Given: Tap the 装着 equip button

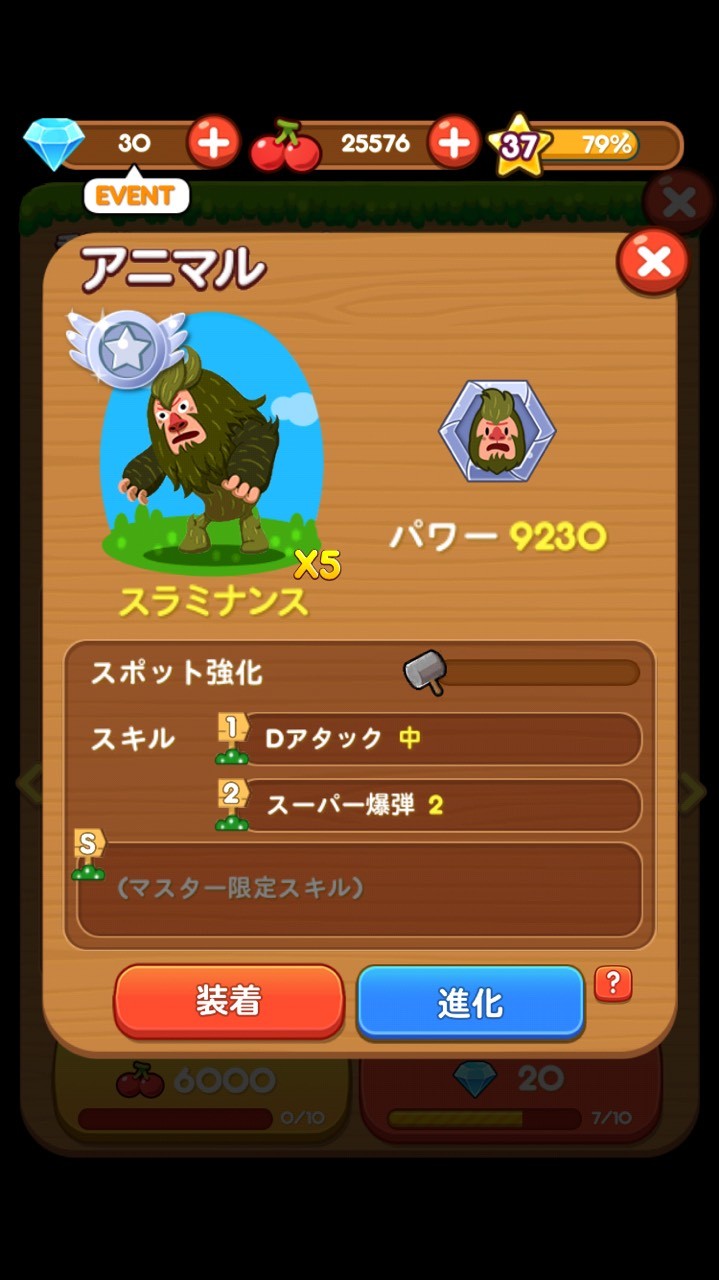Looking at the screenshot, I should (x=229, y=1002).
